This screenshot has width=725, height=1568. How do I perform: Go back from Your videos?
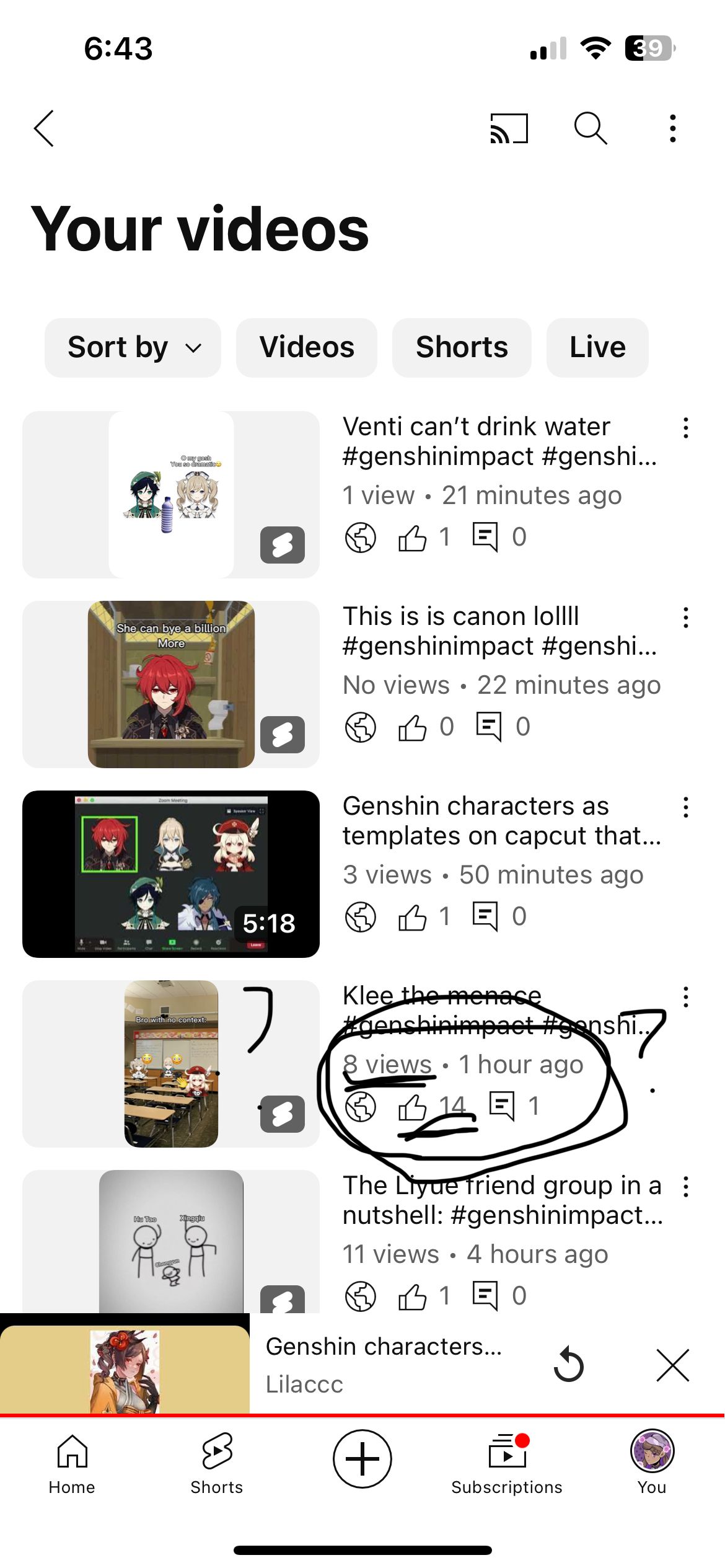click(44, 128)
